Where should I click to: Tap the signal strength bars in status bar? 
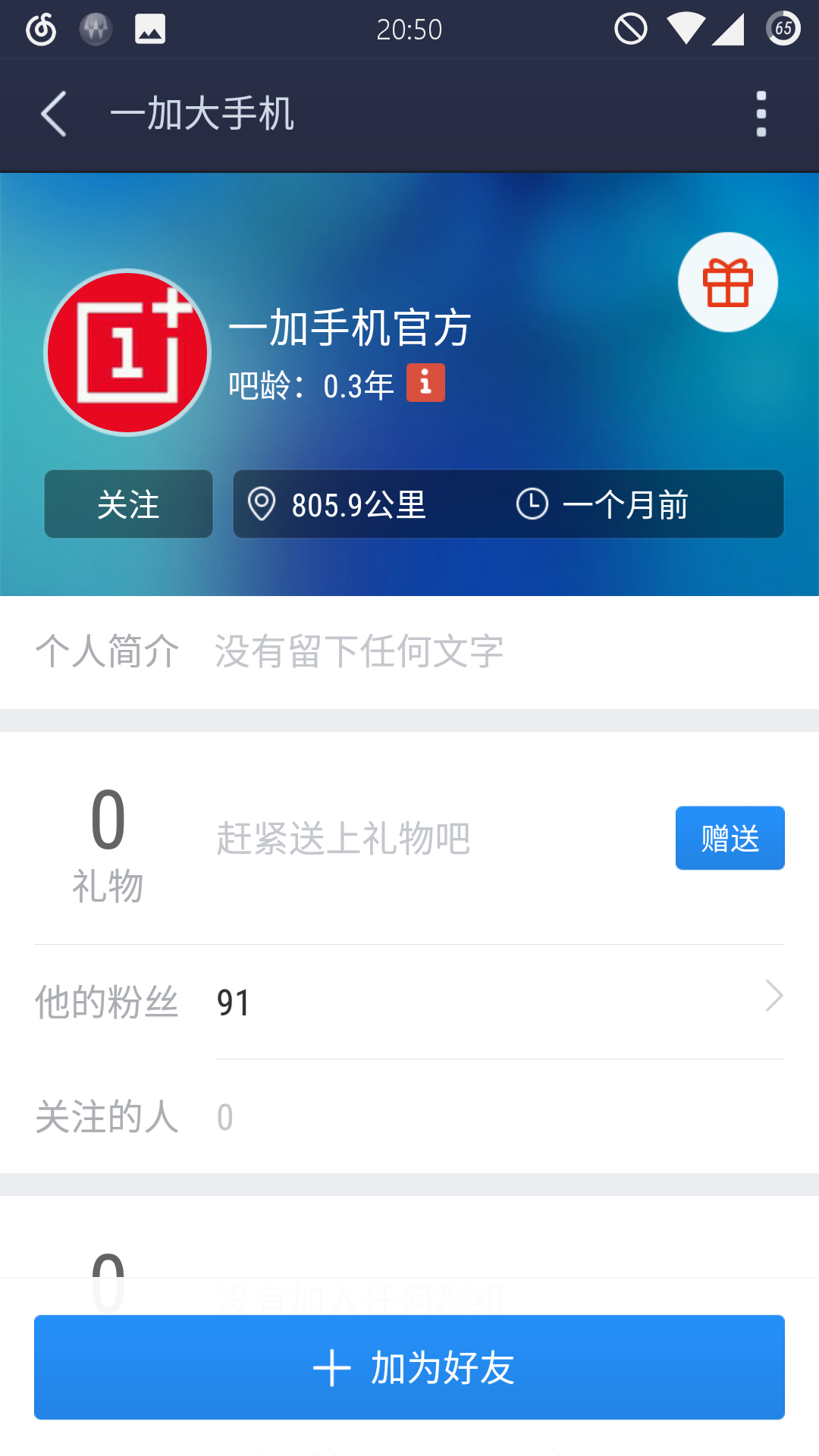coord(729,29)
